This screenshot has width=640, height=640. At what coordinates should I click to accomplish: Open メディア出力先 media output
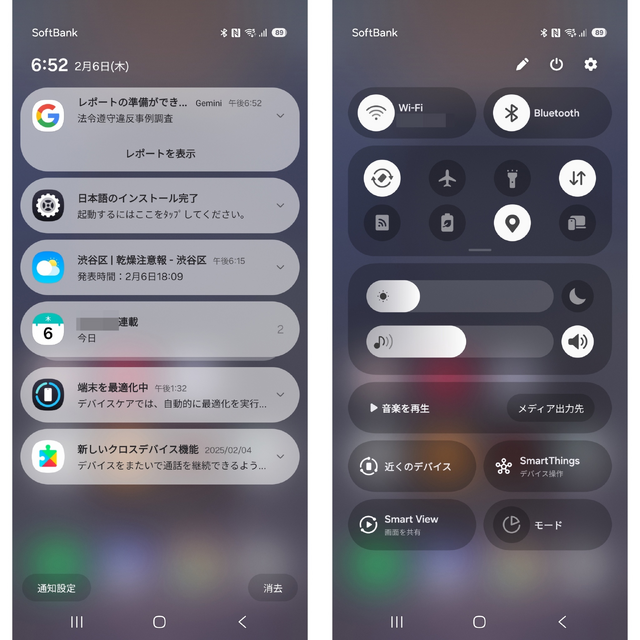tap(550, 408)
